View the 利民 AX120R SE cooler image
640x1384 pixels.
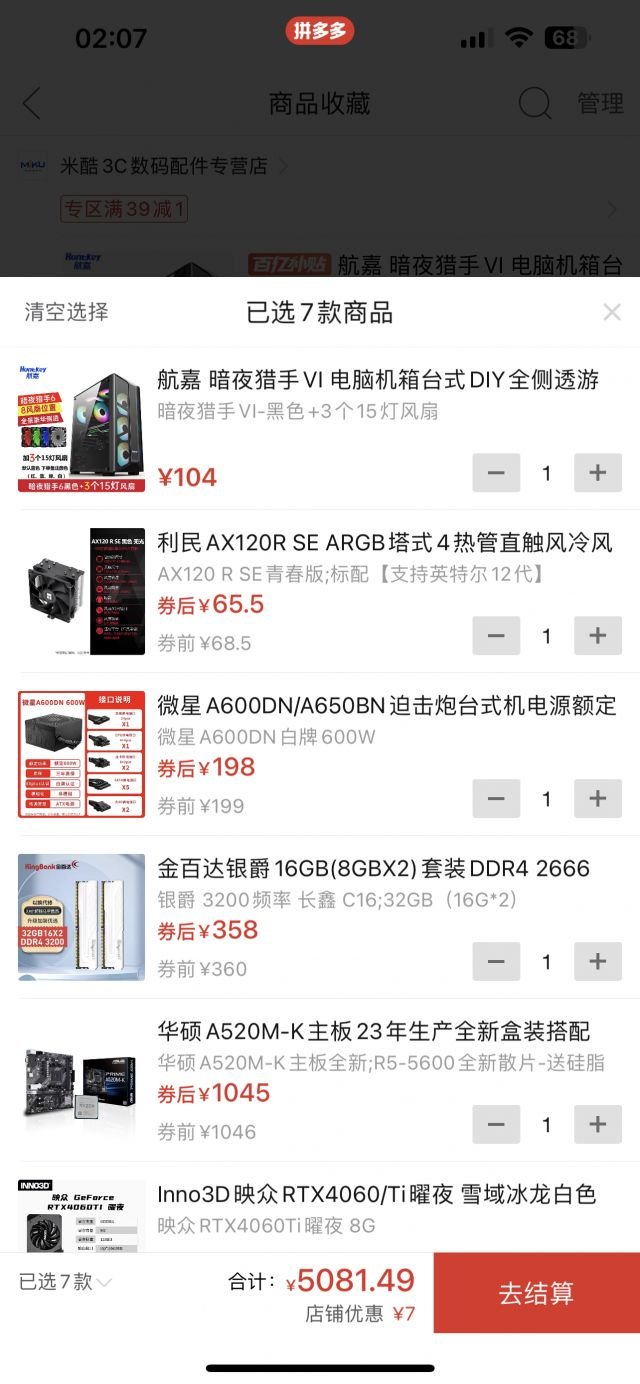coord(81,591)
